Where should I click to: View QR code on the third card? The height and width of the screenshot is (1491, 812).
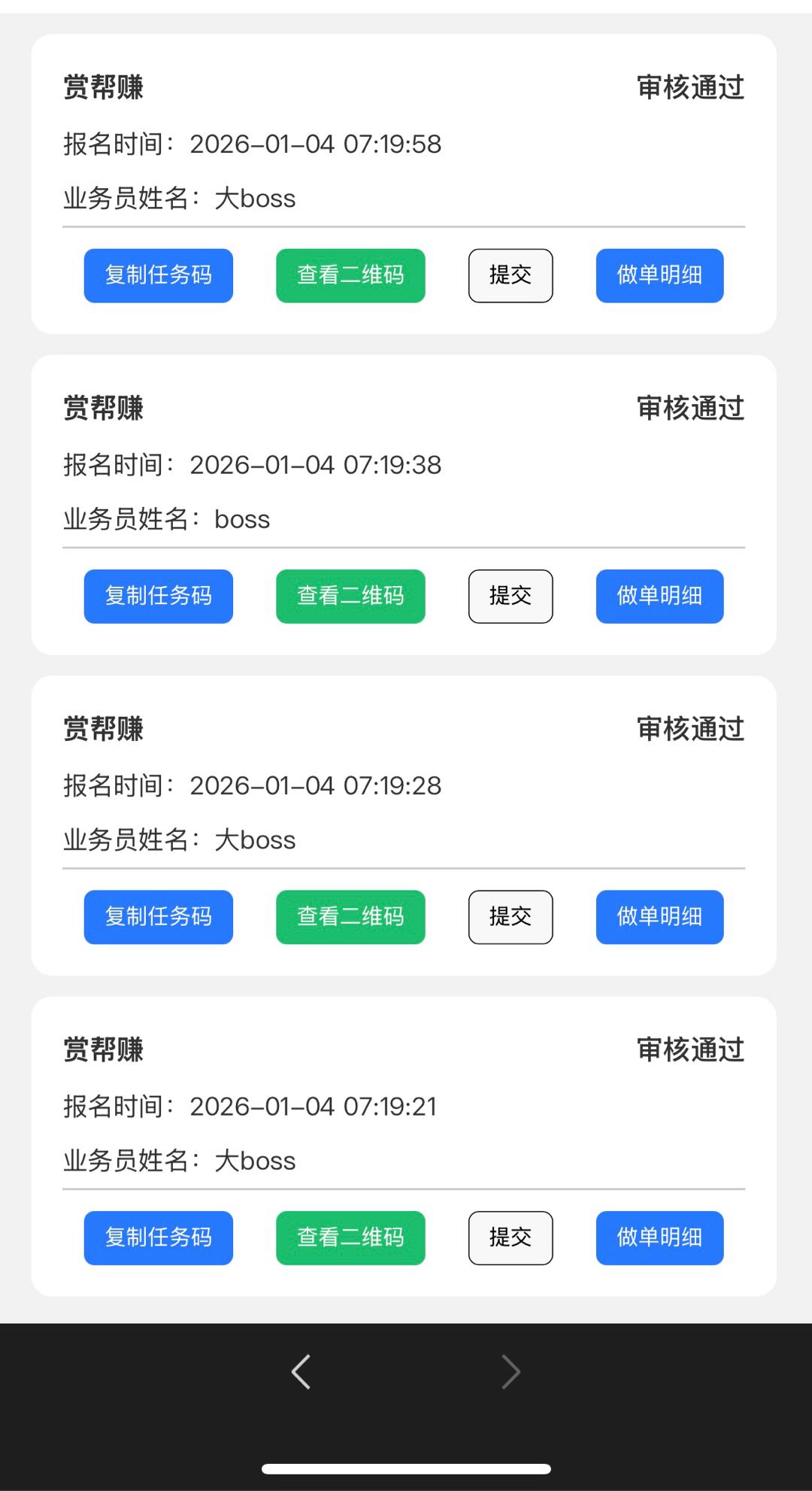pos(350,916)
